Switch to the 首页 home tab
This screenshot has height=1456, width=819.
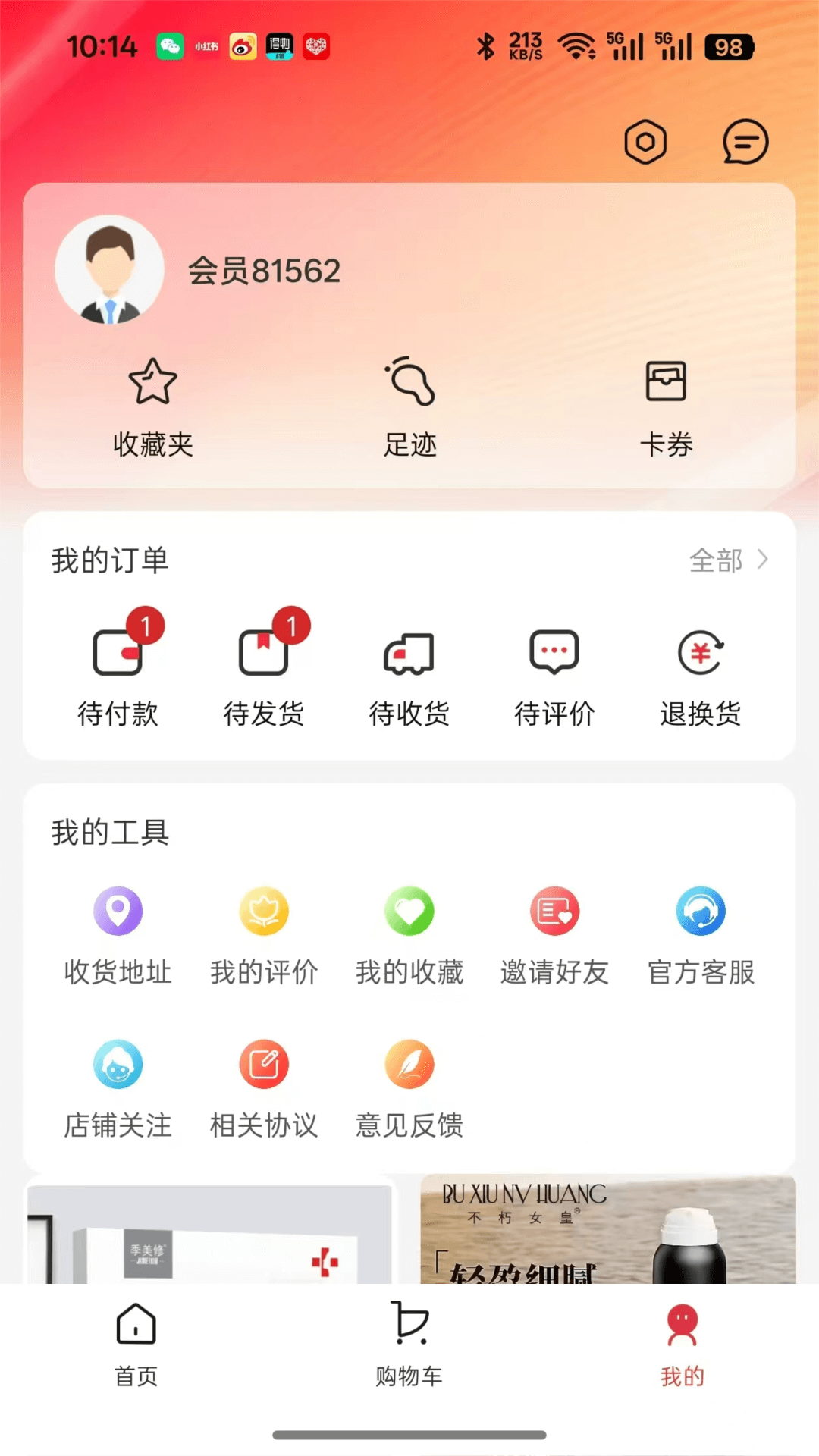click(135, 1342)
